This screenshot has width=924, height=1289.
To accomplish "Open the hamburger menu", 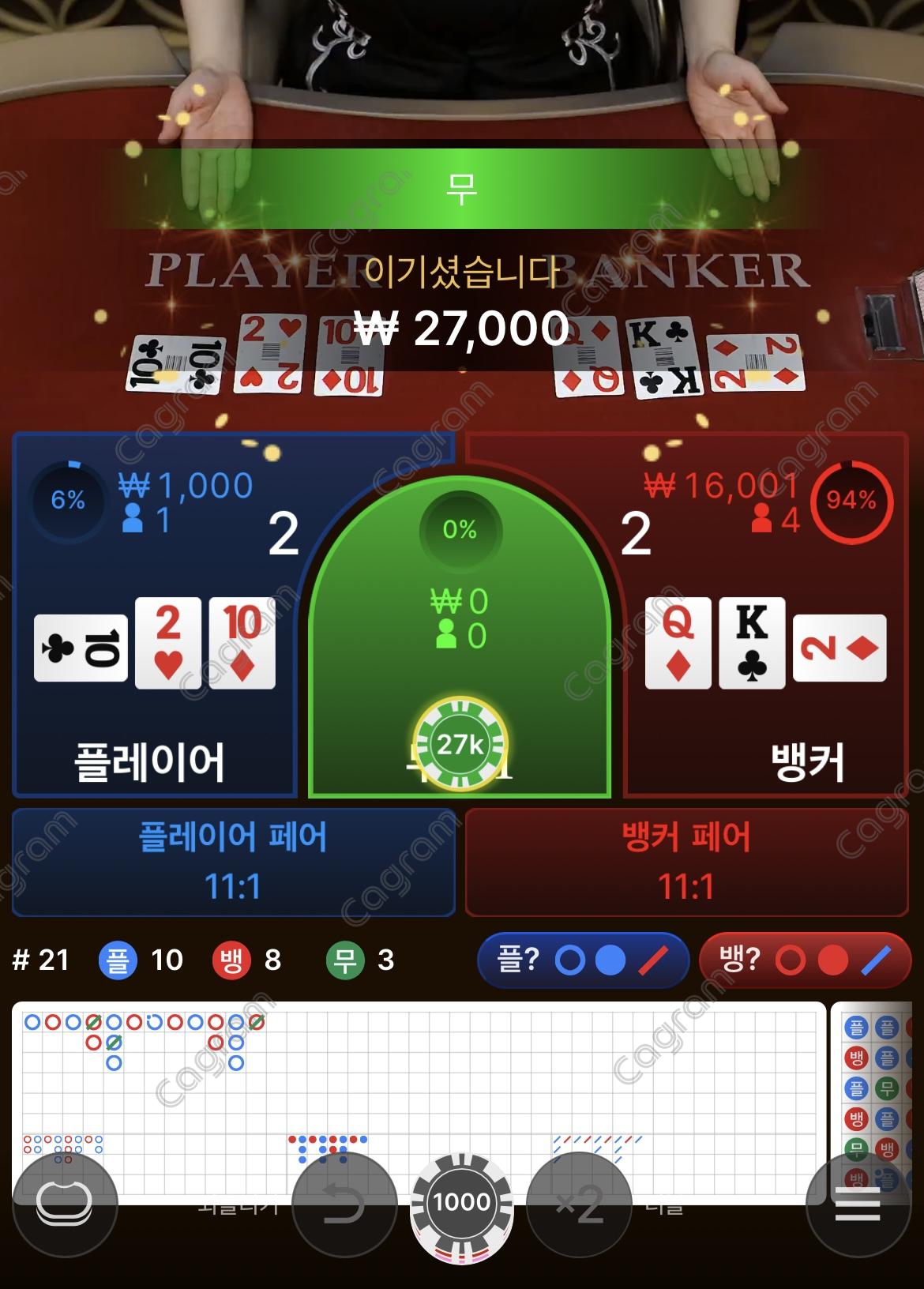I will tap(857, 1204).
